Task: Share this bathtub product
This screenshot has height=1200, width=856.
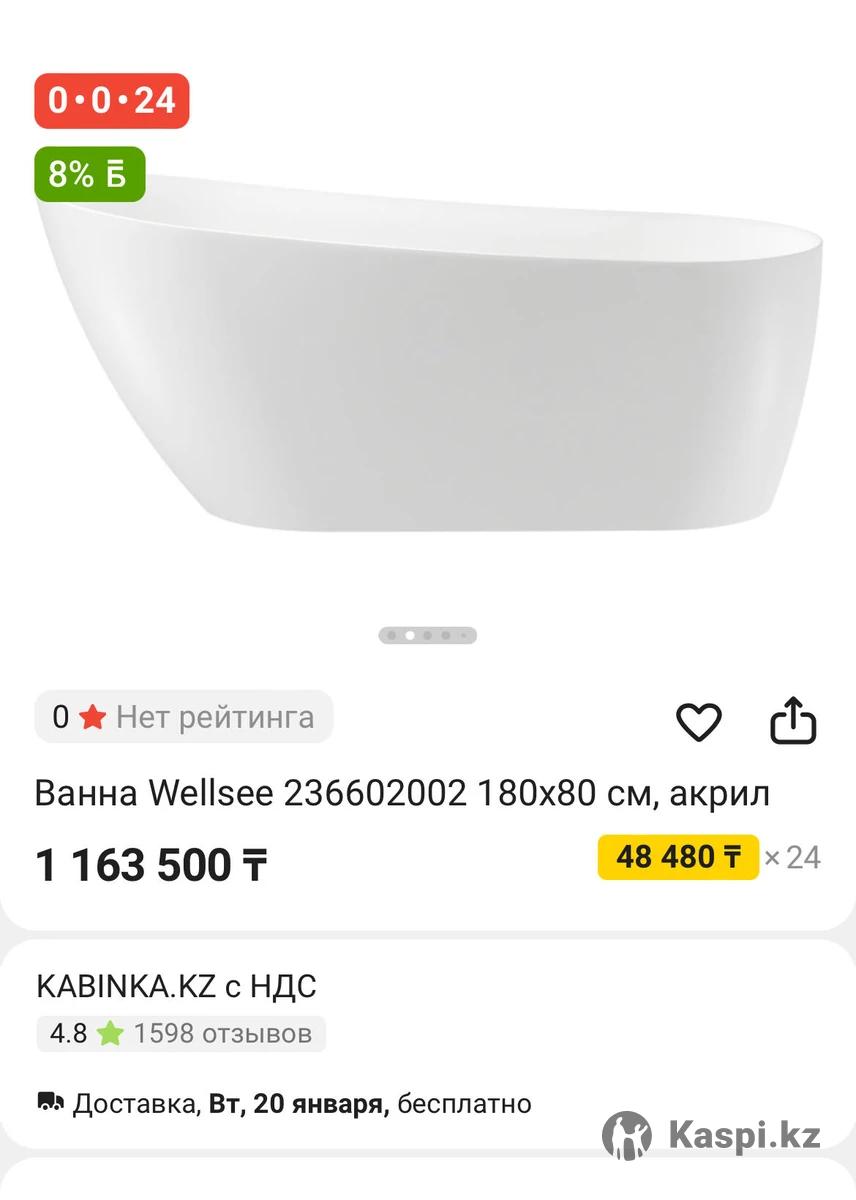Action: click(793, 721)
